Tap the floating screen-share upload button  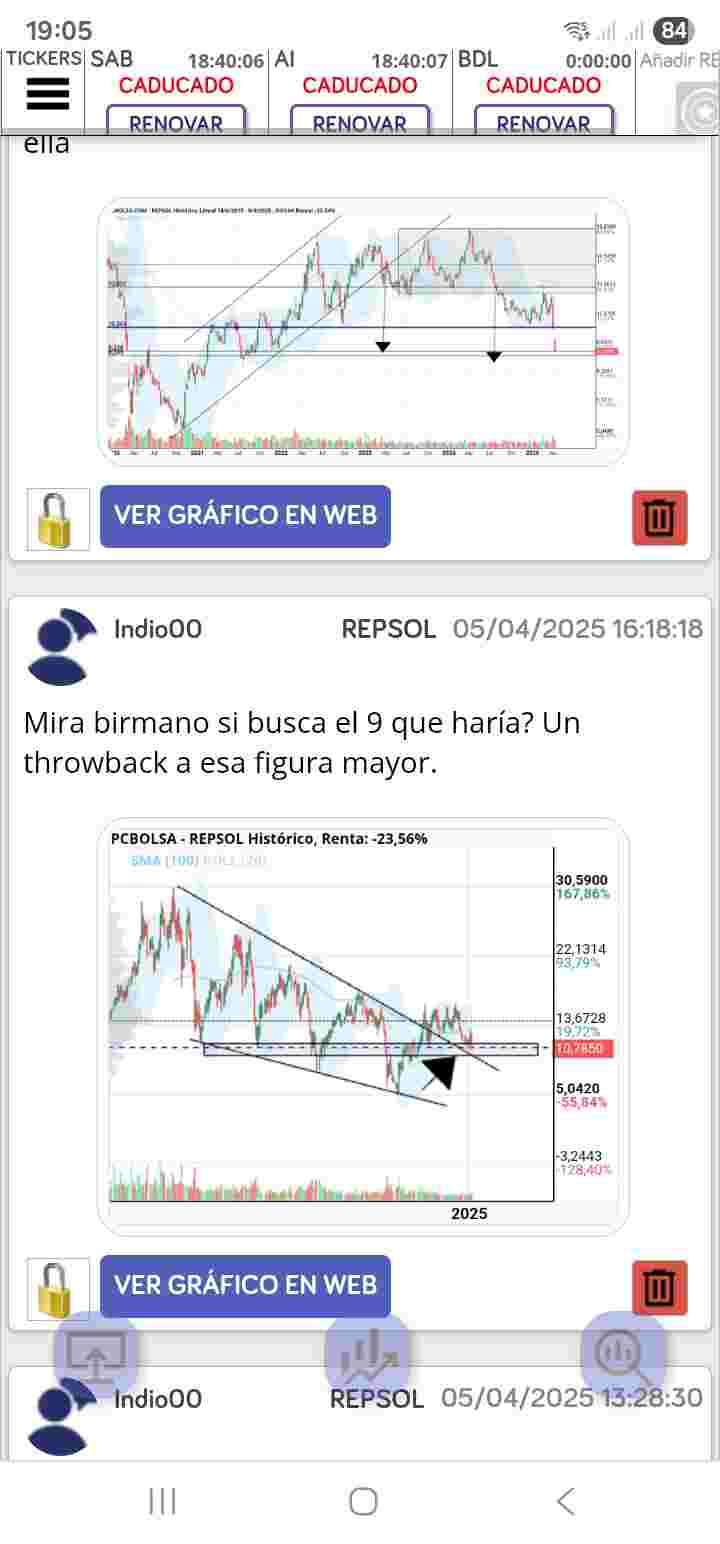pyautogui.click(x=96, y=1354)
